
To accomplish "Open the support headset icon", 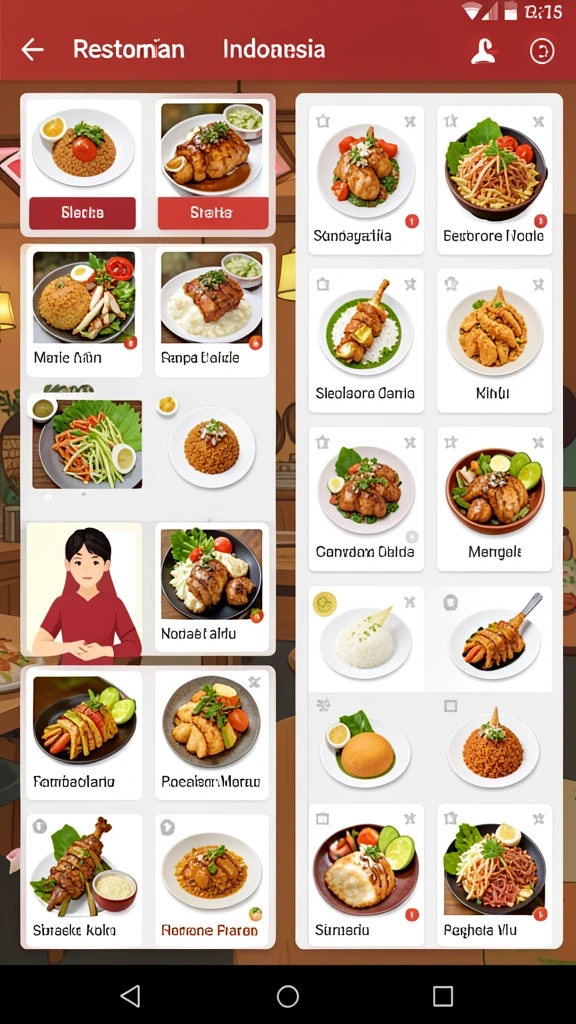I will [542, 51].
